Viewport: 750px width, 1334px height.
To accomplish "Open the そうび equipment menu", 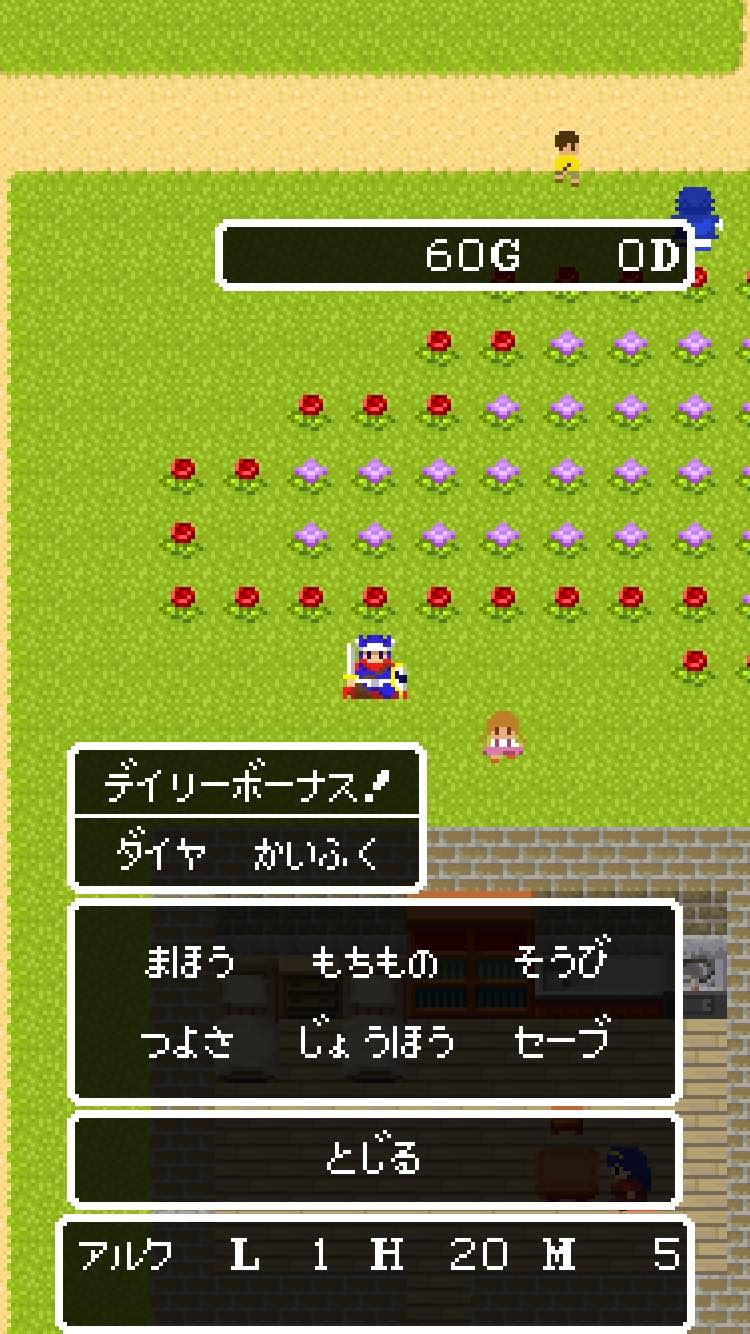I will pos(561,962).
